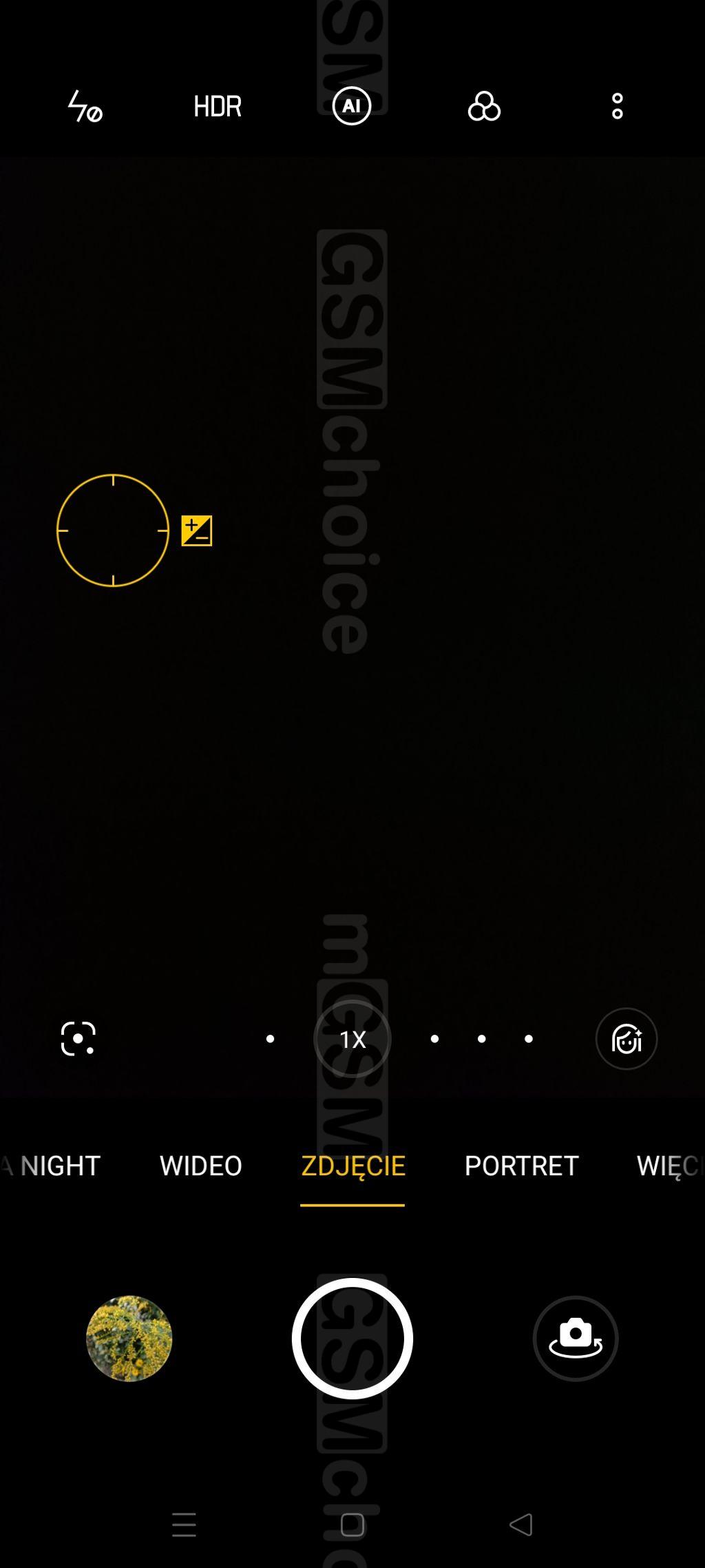Image resolution: width=705 pixels, height=1568 pixels.
Task: Select the 1X zoom level
Action: click(x=352, y=1039)
